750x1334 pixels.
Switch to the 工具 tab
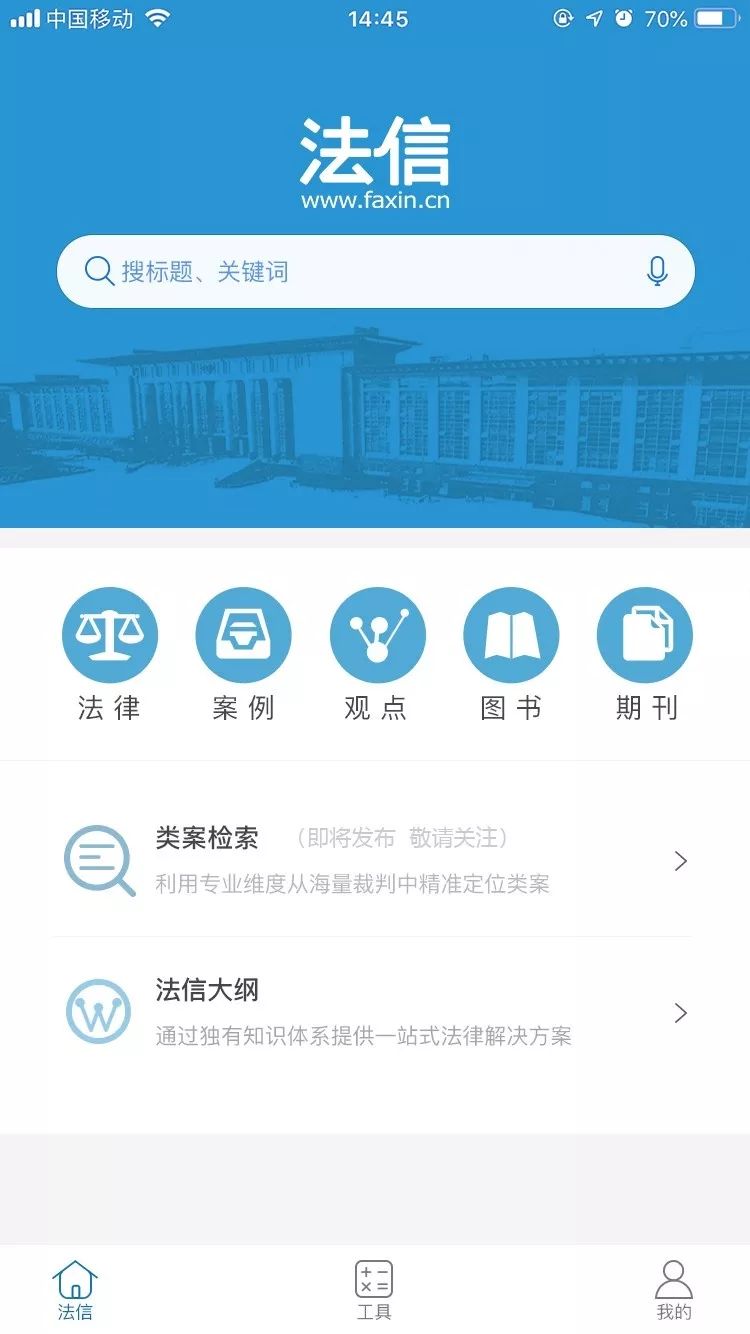(374, 1290)
